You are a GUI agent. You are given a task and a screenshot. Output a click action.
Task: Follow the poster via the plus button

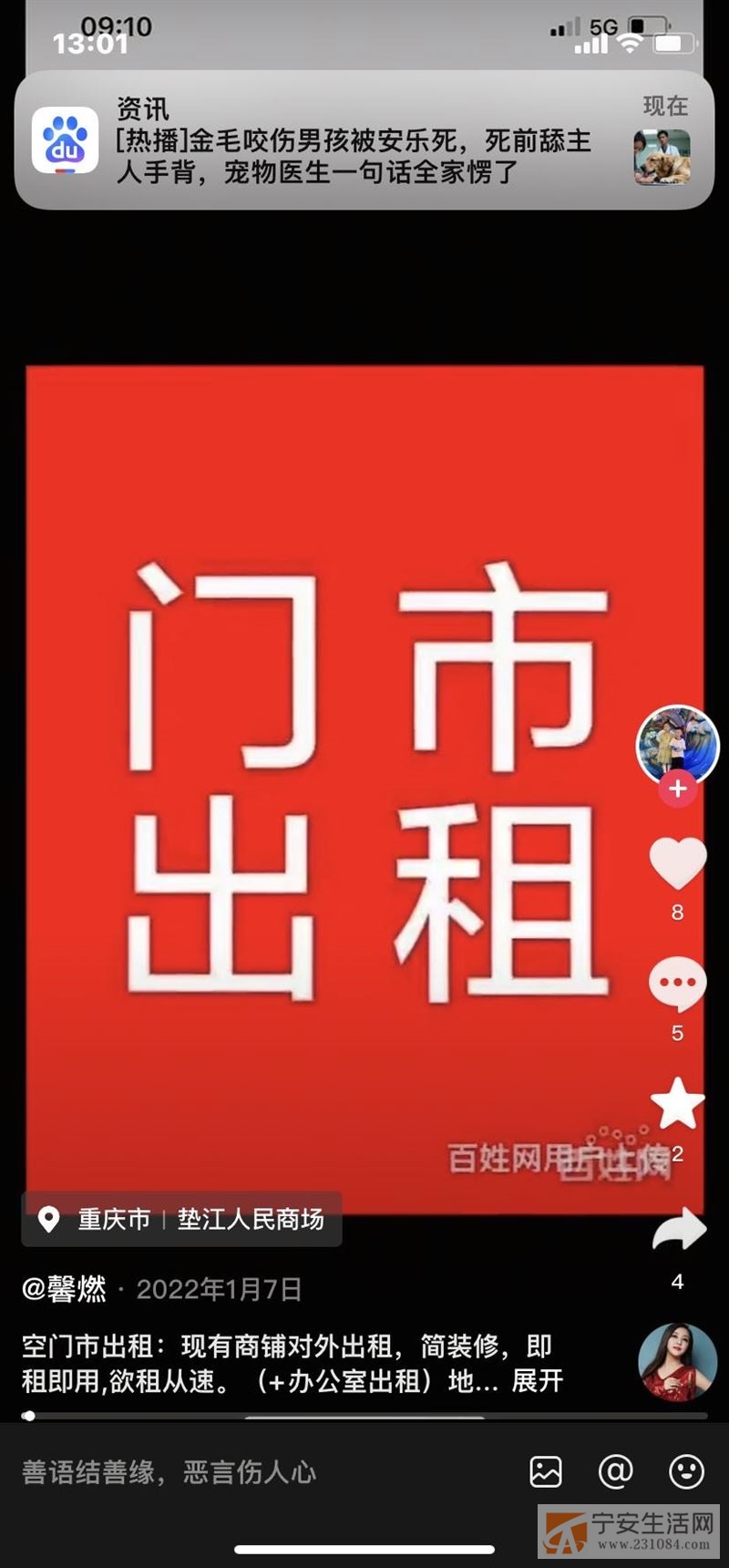pos(677,789)
